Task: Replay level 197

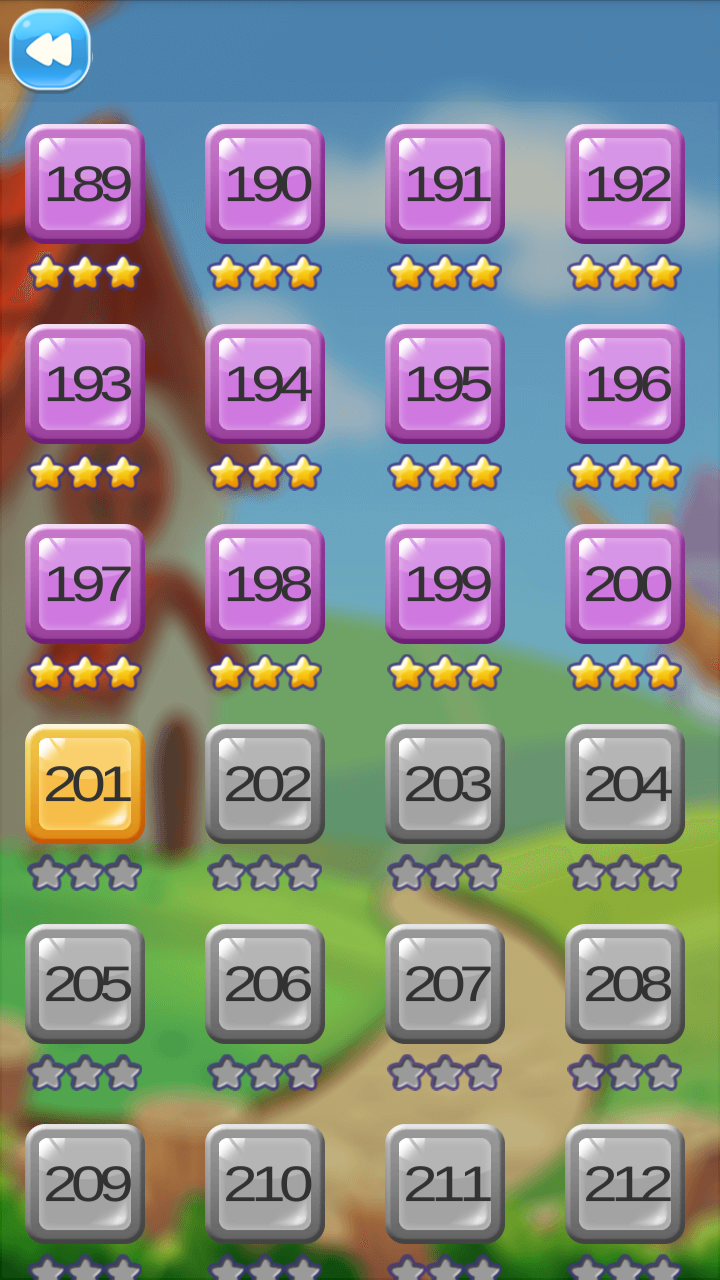Action: point(85,584)
